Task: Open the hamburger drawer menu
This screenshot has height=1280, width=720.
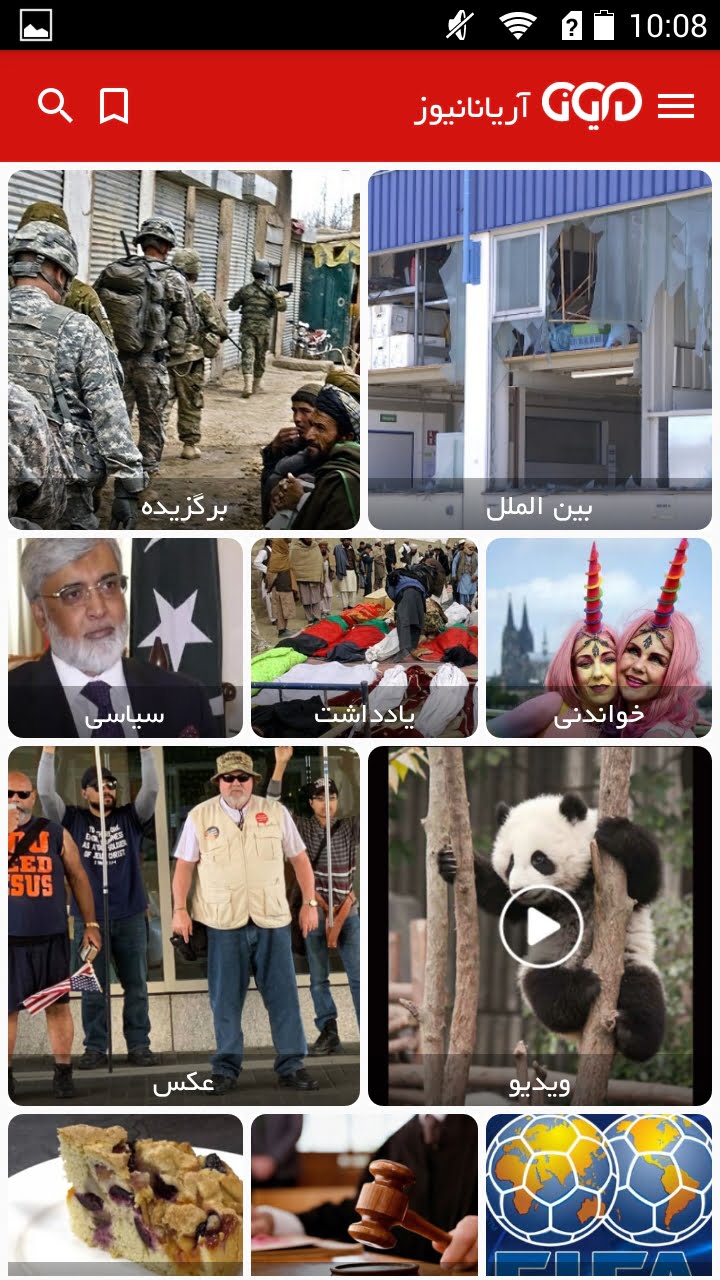Action: point(676,106)
